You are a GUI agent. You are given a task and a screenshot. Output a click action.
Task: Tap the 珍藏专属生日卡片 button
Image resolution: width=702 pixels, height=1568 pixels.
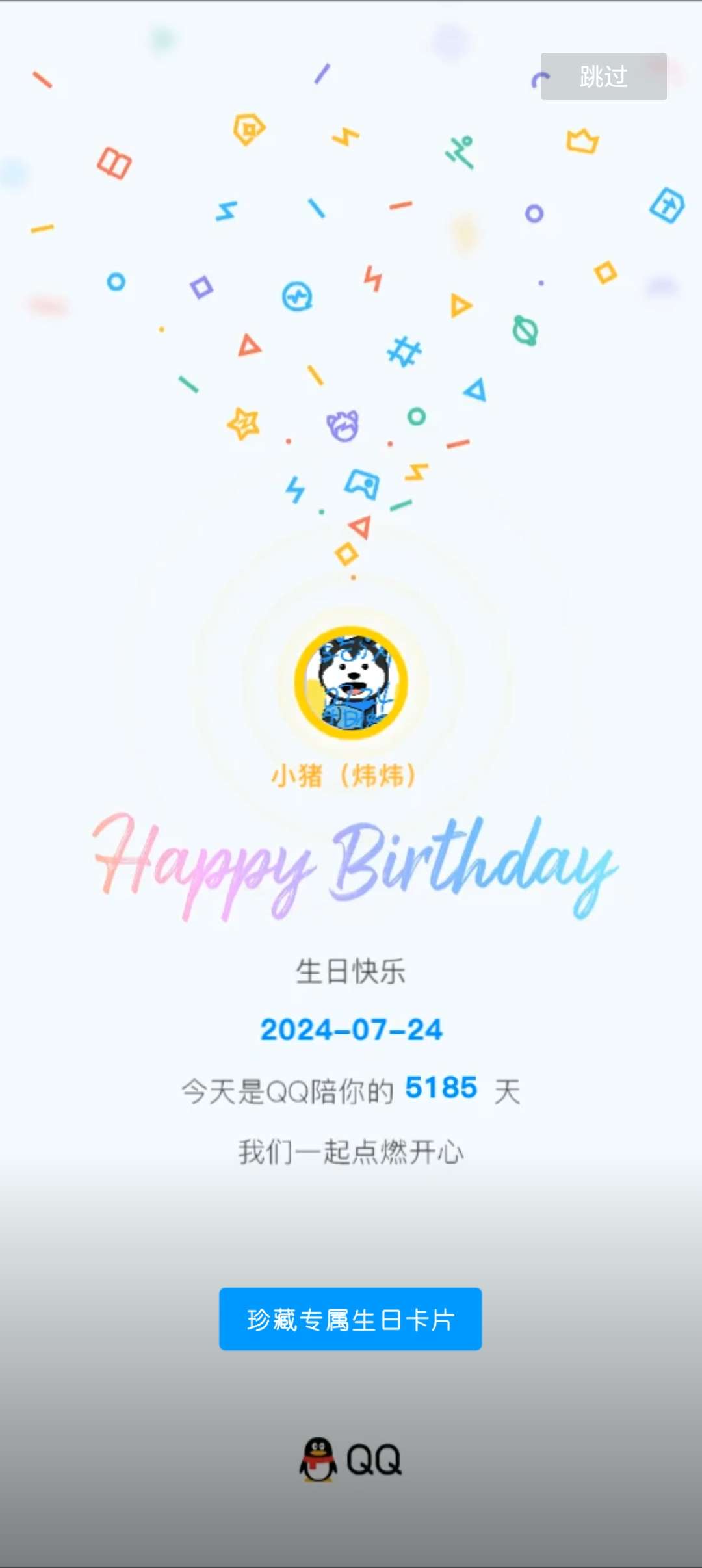[350, 1319]
